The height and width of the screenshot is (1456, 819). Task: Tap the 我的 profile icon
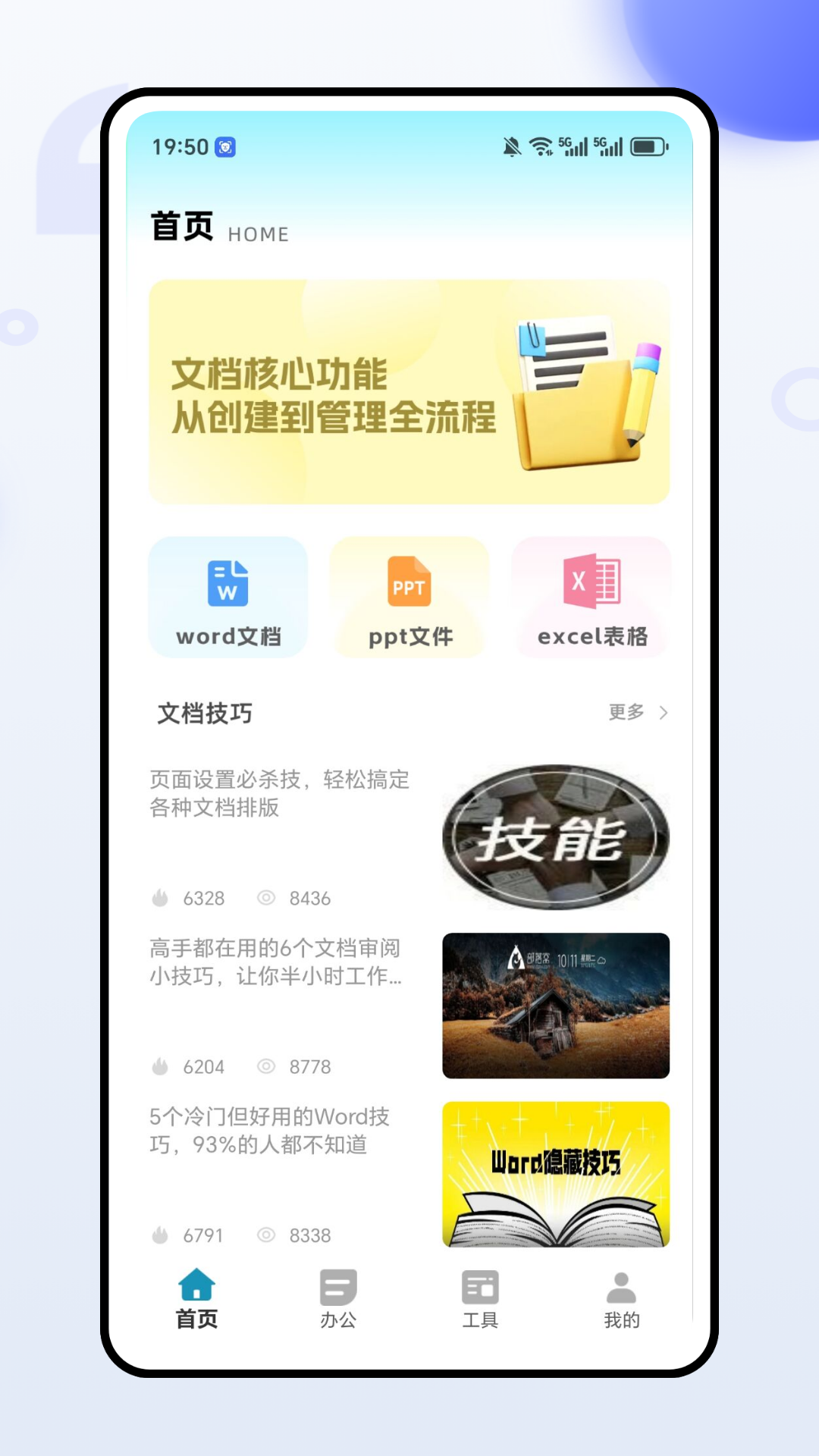(x=622, y=1287)
